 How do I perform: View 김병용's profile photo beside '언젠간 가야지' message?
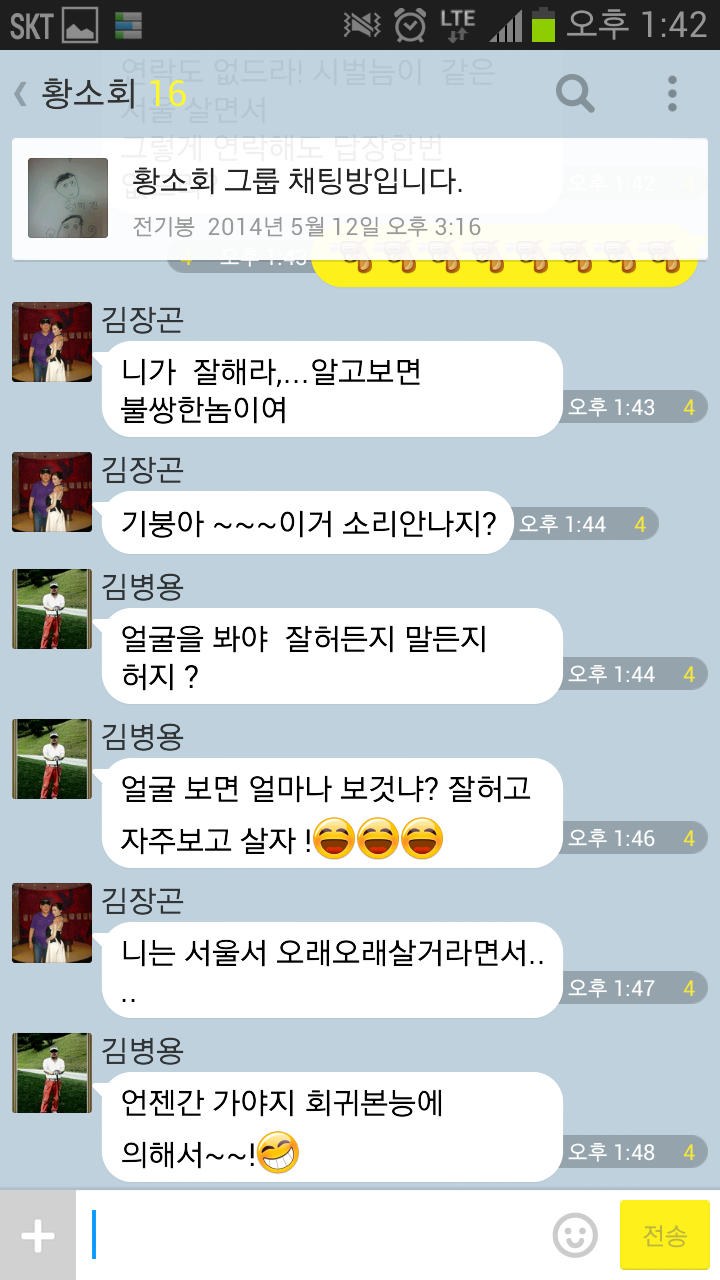click(x=52, y=1073)
